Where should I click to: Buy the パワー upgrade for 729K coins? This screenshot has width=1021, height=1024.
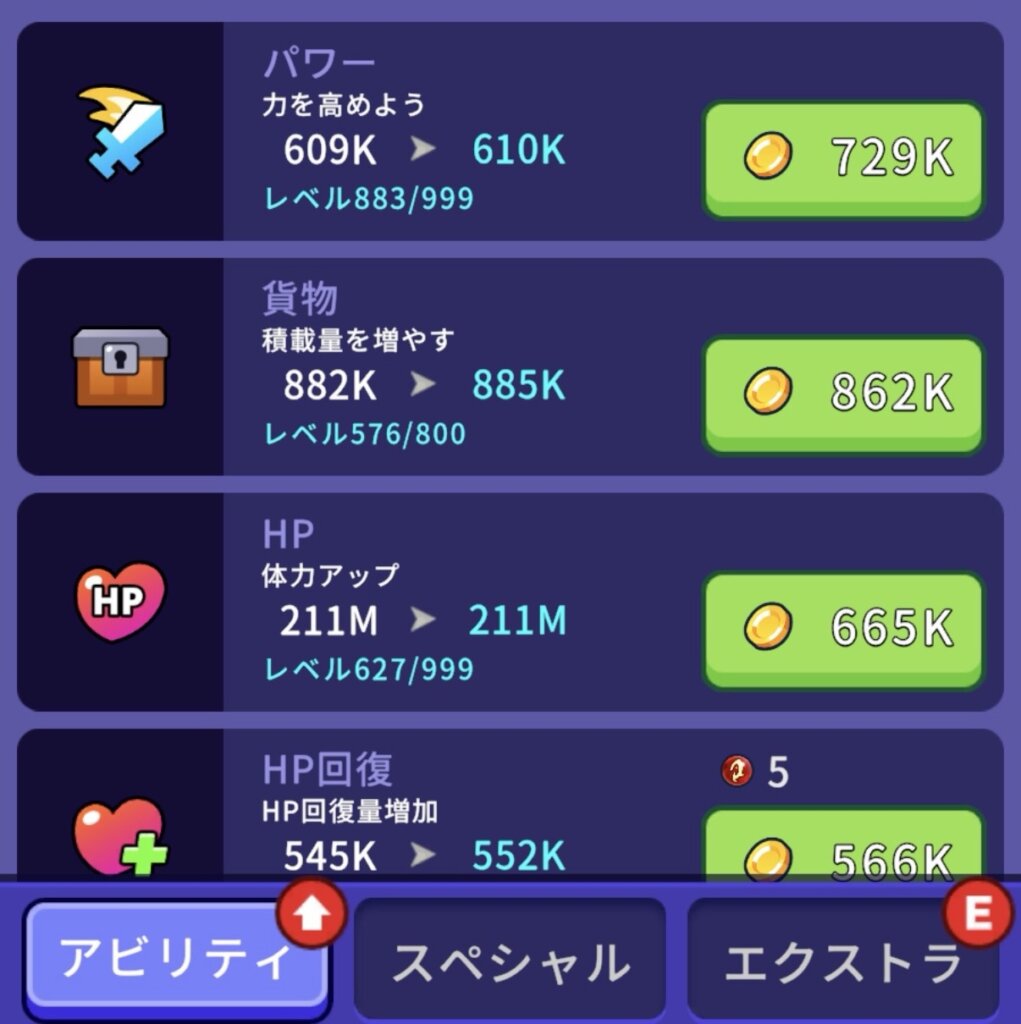[x=843, y=158]
